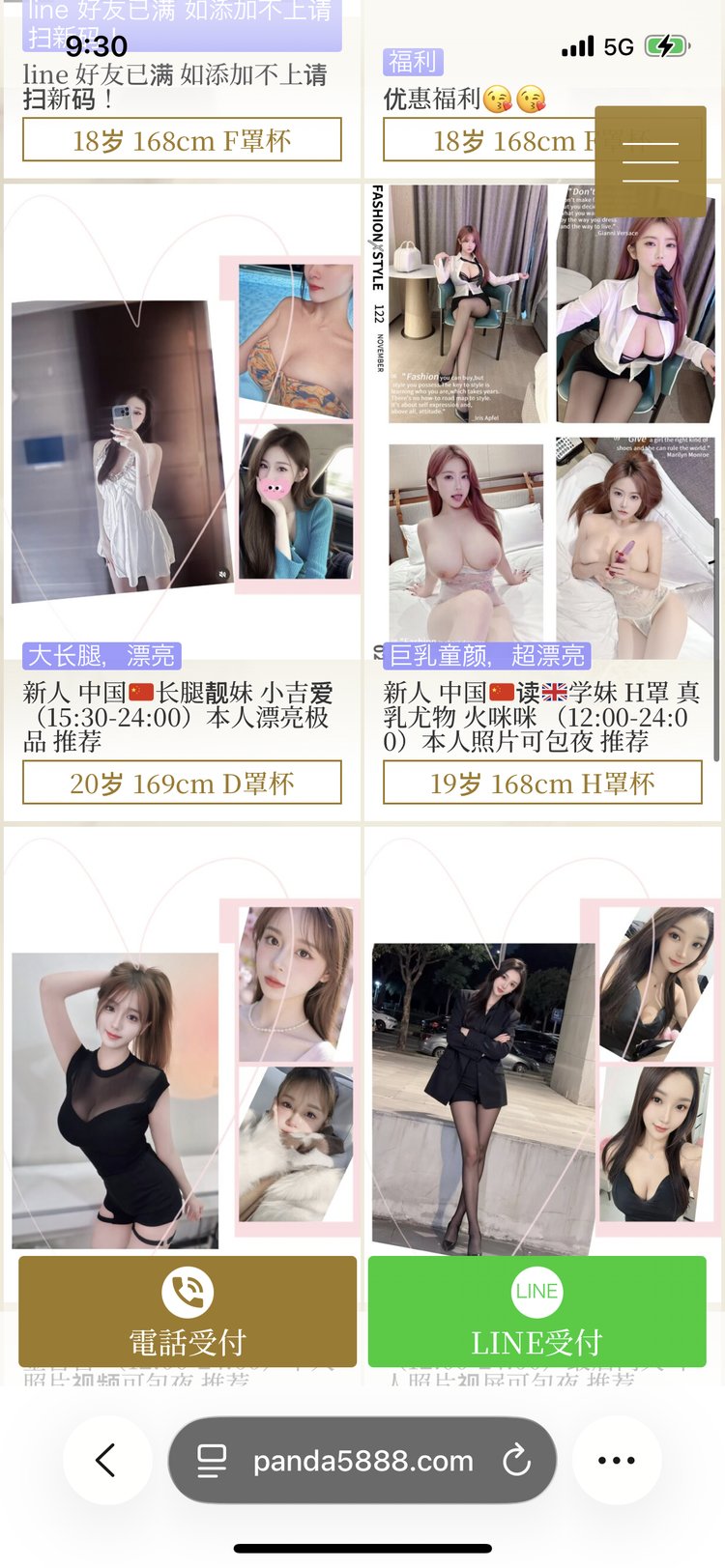Open the browser's three-dot more menu
This screenshot has width=725, height=1568.
tap(616, 1460)
